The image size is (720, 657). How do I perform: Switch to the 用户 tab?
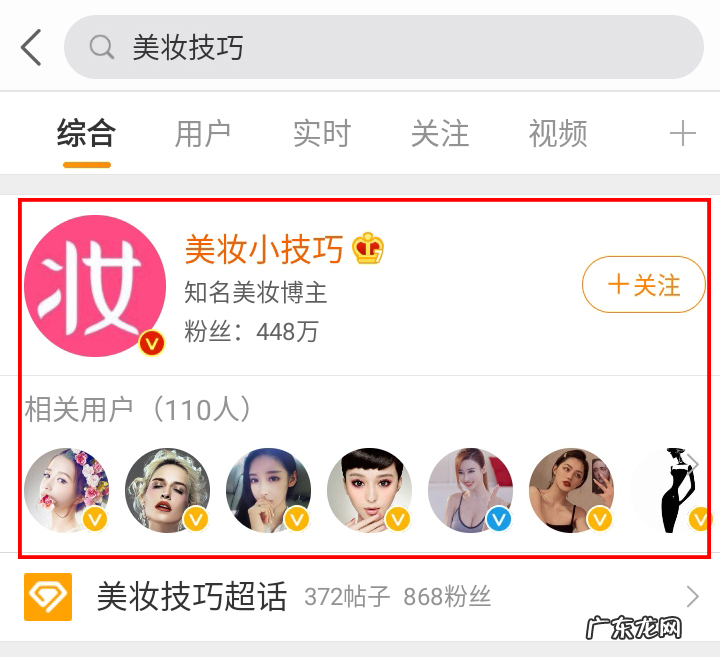pyautogui.click(x=203, y=133)
